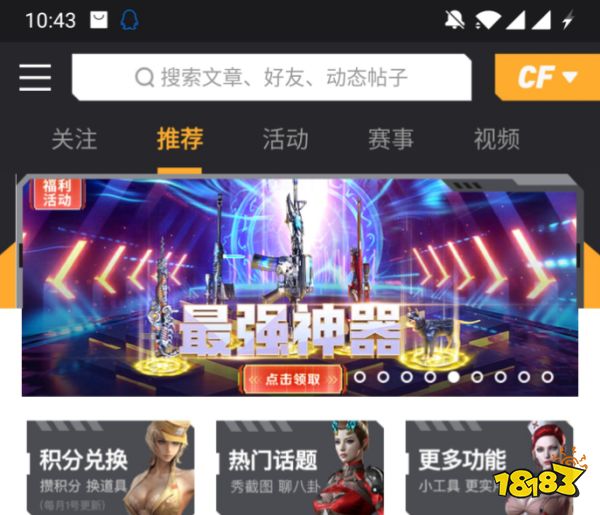Open the 热门话题 card
Image resolution: width=600 pixels, height=515 pixels.
coord(299,467)
